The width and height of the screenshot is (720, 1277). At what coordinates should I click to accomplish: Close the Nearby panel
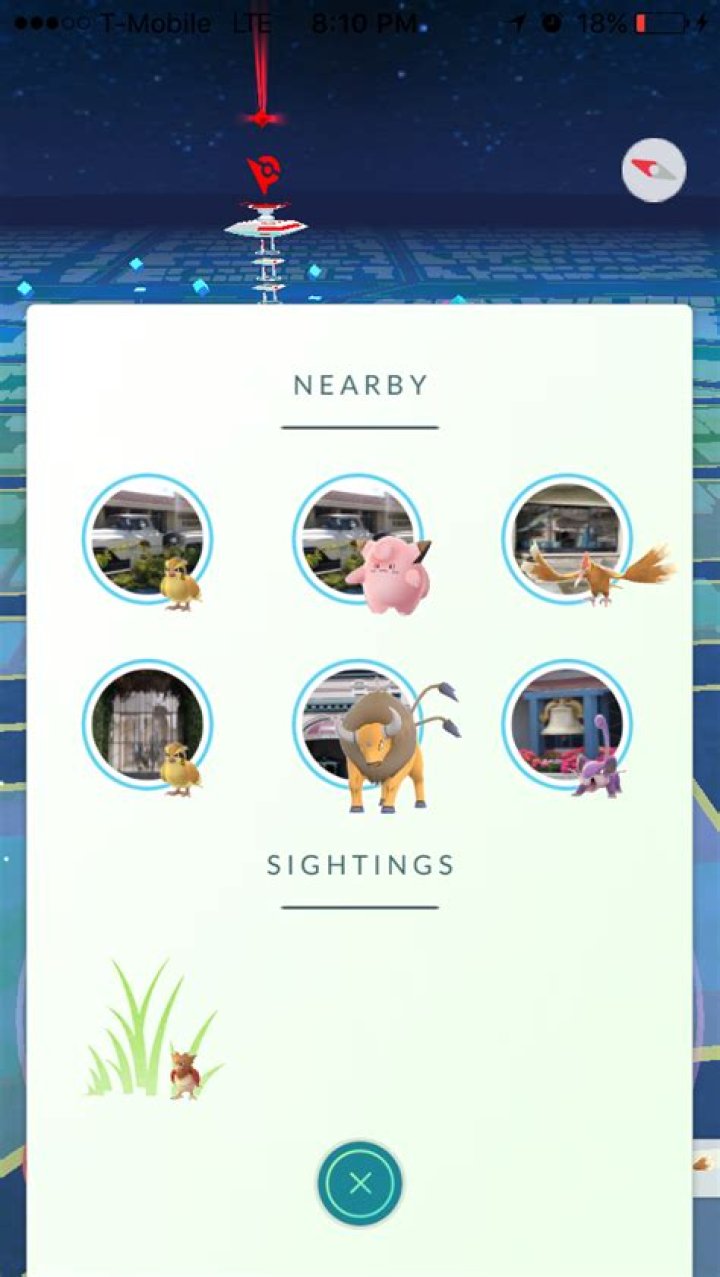pyautogui.click(x=360, y=1184)
